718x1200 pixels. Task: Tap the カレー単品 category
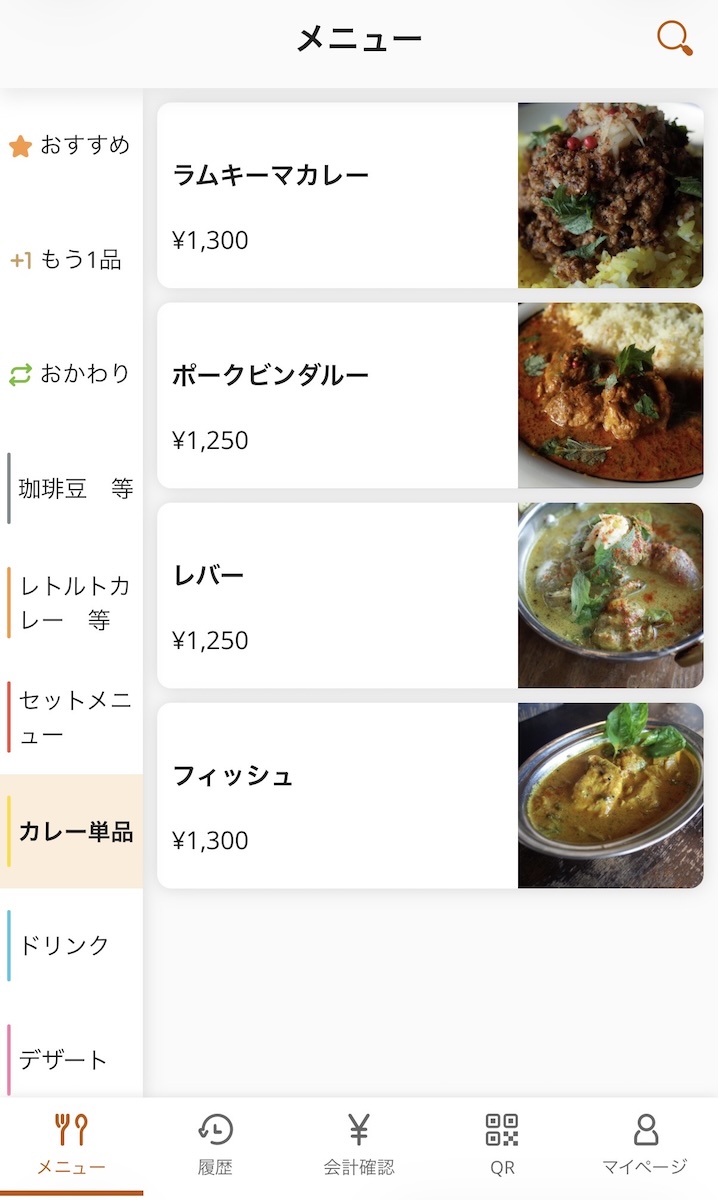[x=74, y=831]
